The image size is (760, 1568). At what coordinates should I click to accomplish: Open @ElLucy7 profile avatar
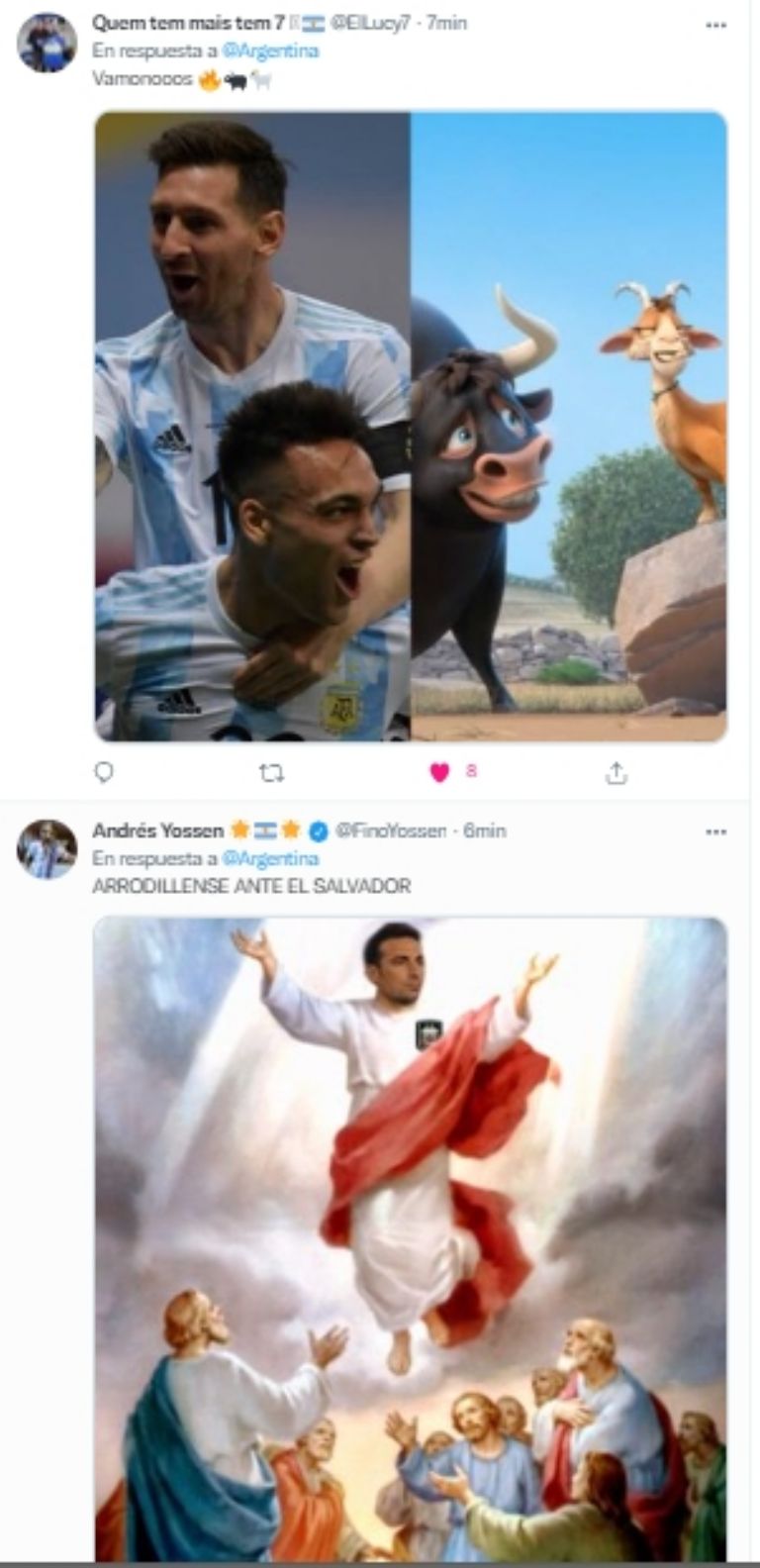(x=47, y=43)
